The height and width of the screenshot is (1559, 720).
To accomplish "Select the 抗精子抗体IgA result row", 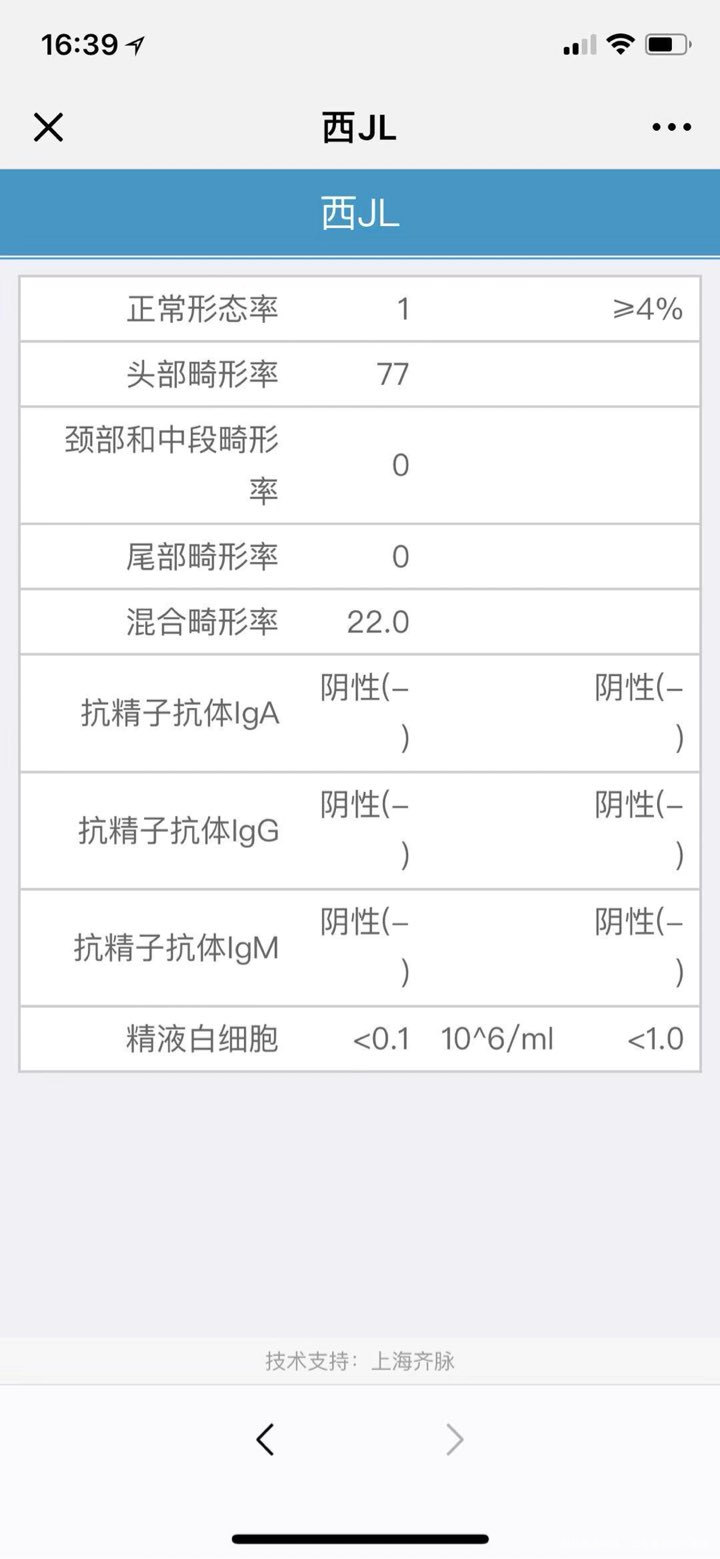I will [360, 713].
